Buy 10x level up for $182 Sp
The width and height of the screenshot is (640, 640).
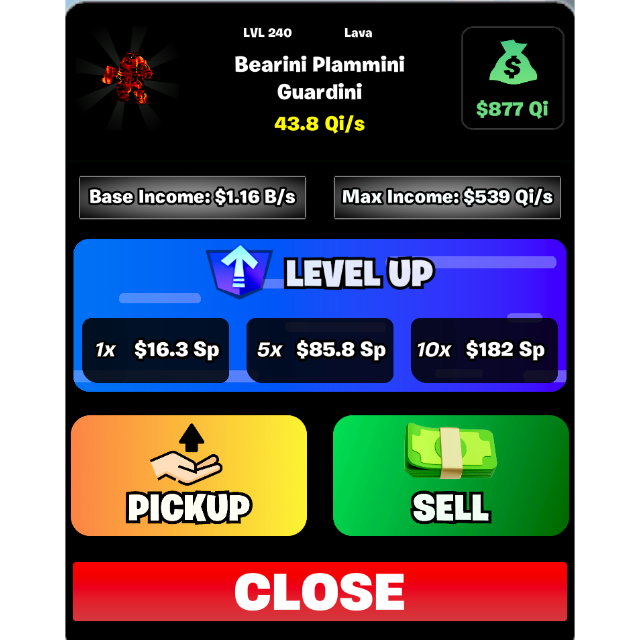pos(484,350)
